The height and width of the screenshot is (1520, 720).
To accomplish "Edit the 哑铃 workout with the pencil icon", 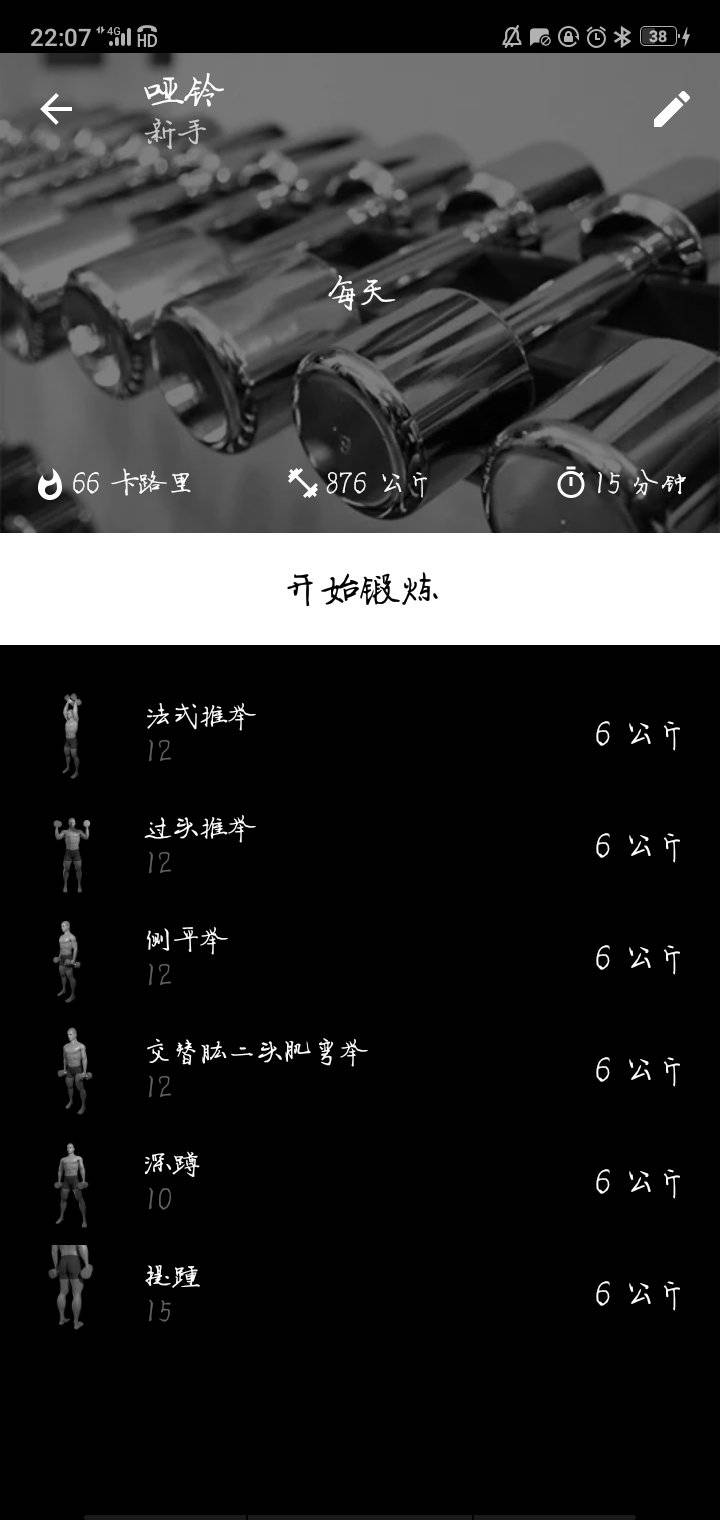I will 671,109.
